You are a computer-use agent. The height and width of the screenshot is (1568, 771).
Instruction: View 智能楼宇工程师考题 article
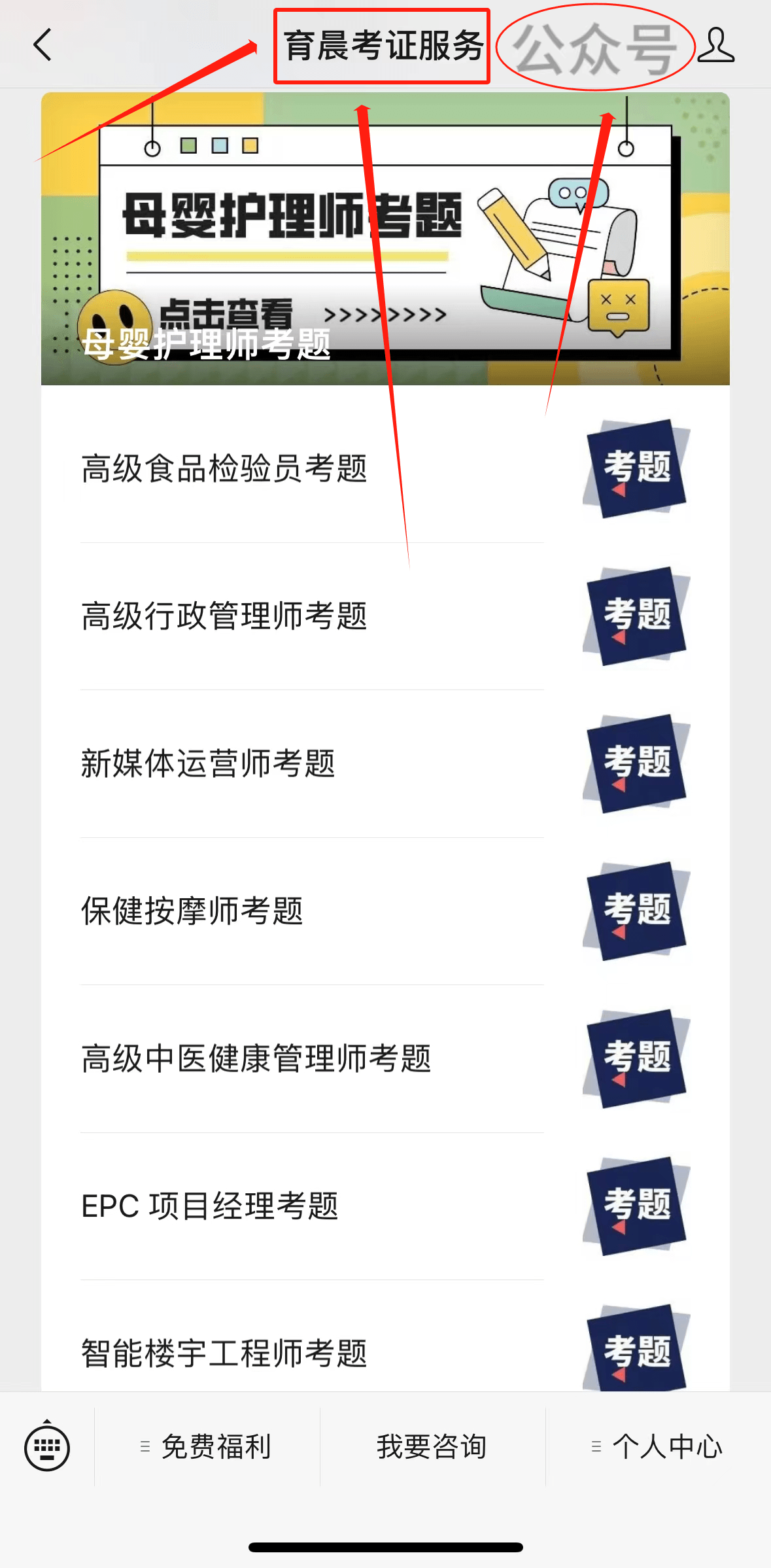[385, 1351]
